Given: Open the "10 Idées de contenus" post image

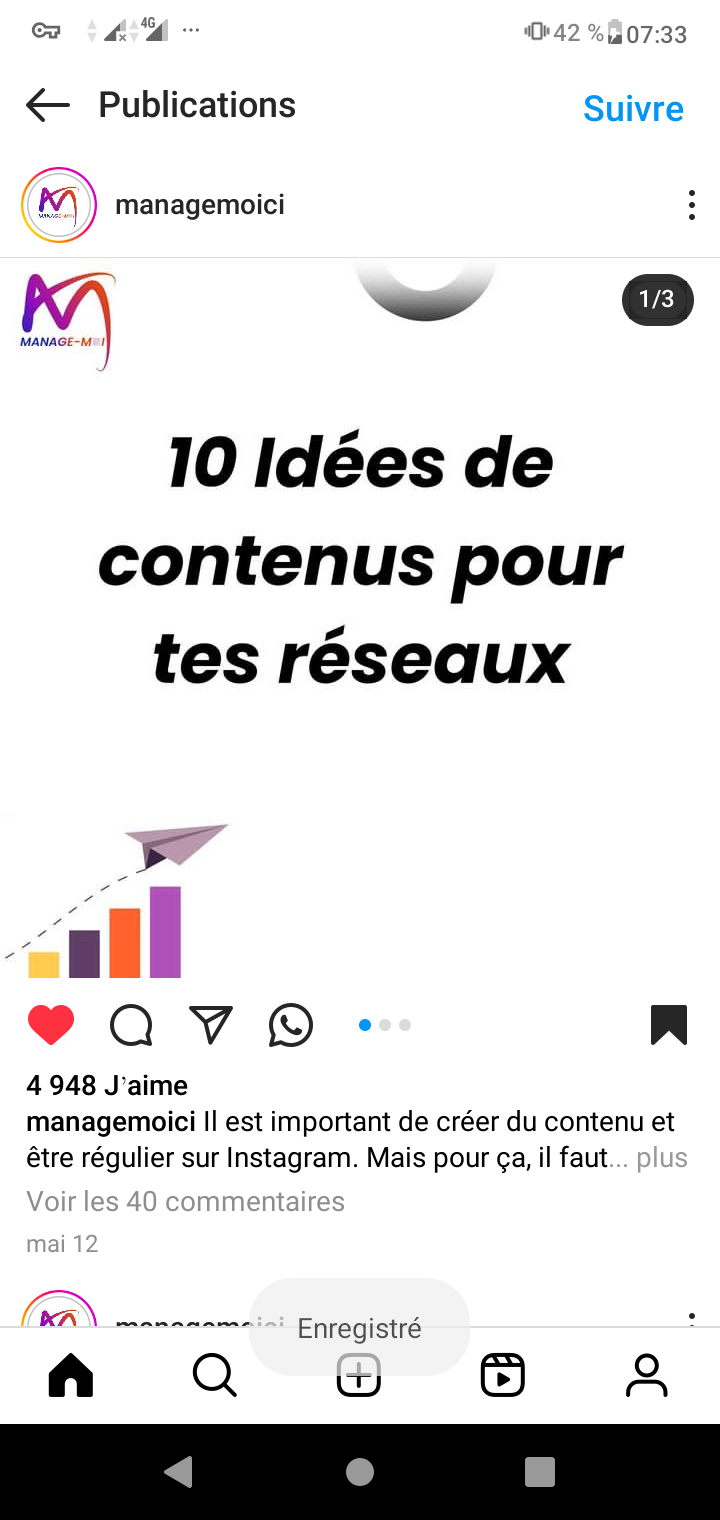Looking at the screenshot, I should coord(360,618).
